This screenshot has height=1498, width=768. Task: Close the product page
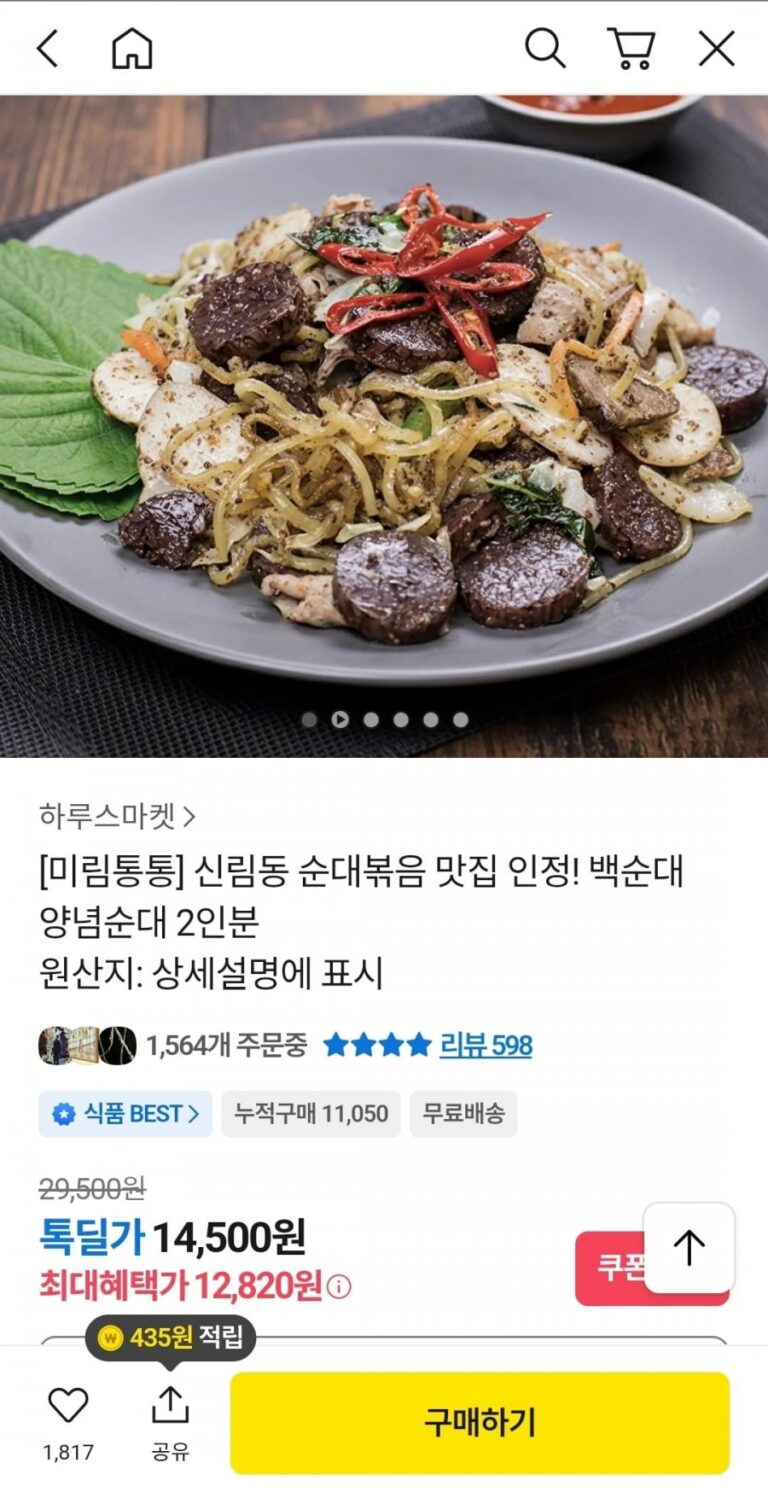tap(716, 48)
